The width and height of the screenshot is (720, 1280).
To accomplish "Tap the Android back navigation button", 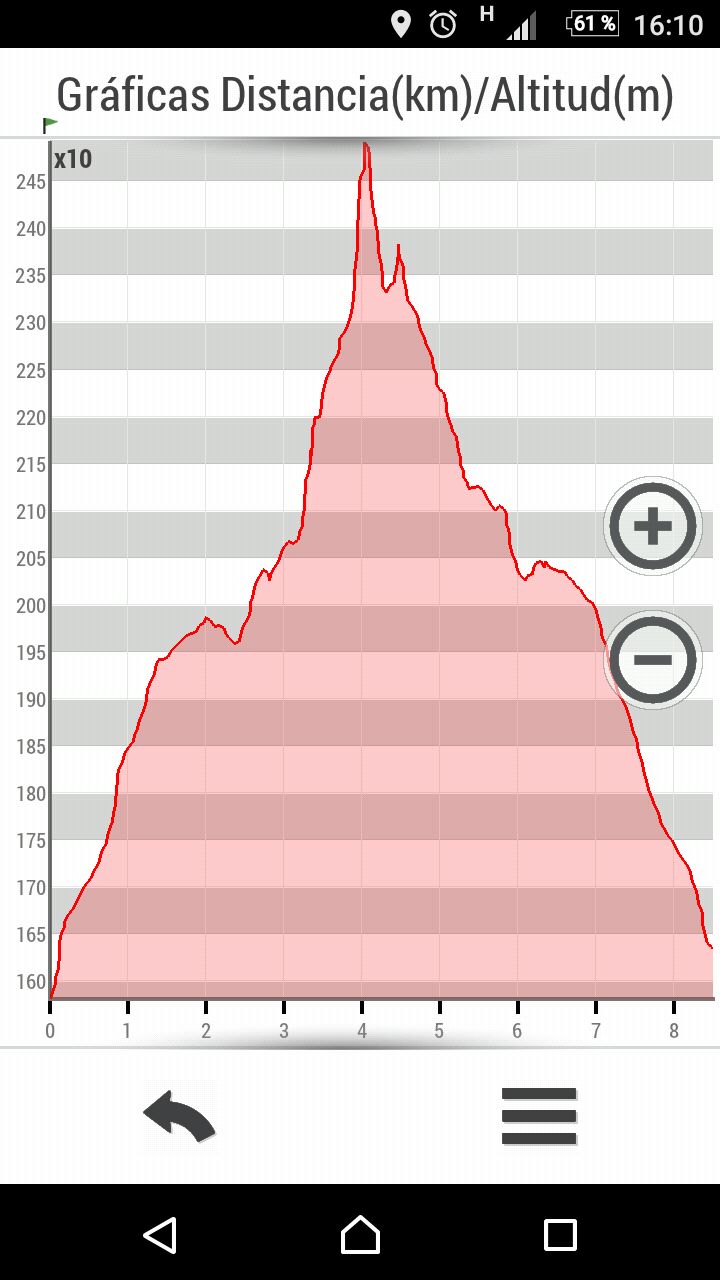I will pos(160,1235).
